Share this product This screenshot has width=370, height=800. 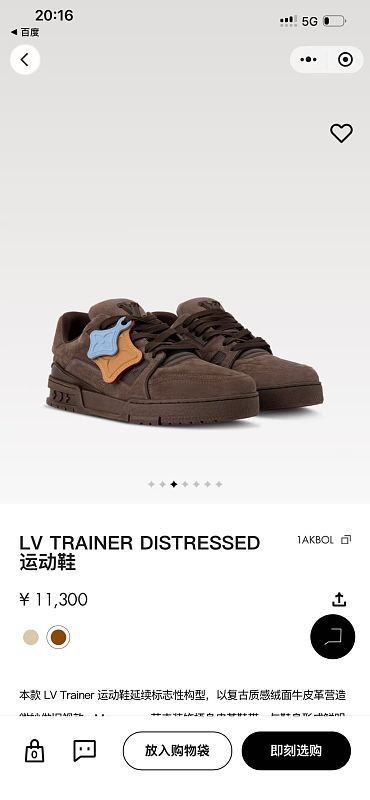click(x=339, y=599)
